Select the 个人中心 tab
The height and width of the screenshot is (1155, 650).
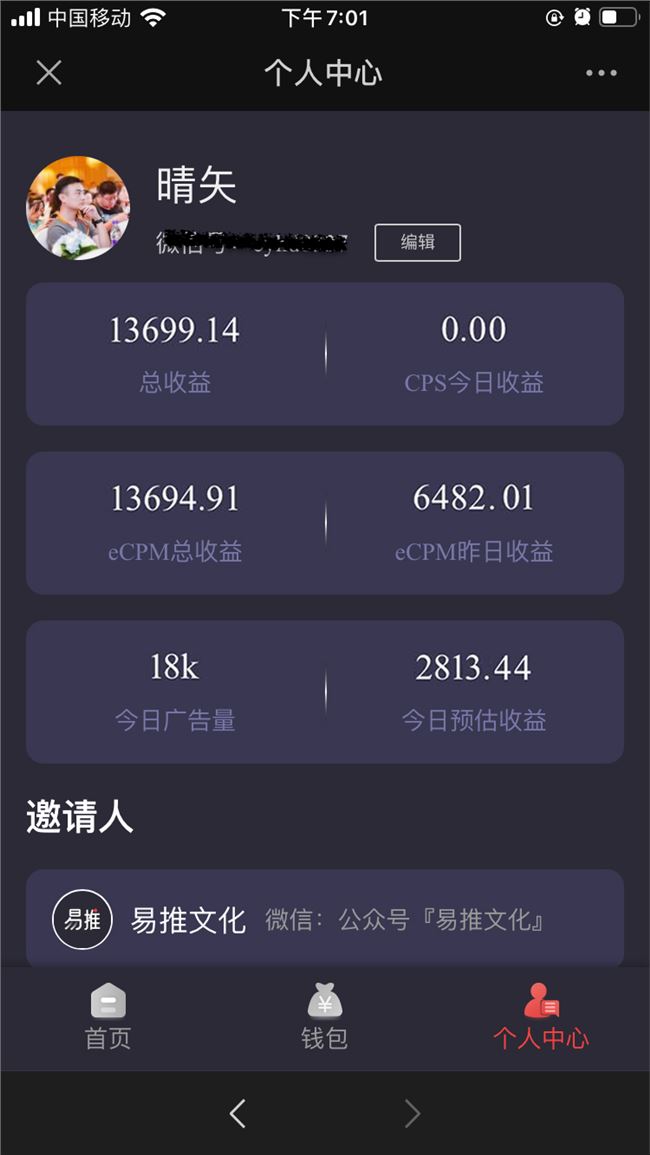[541, 1017]
